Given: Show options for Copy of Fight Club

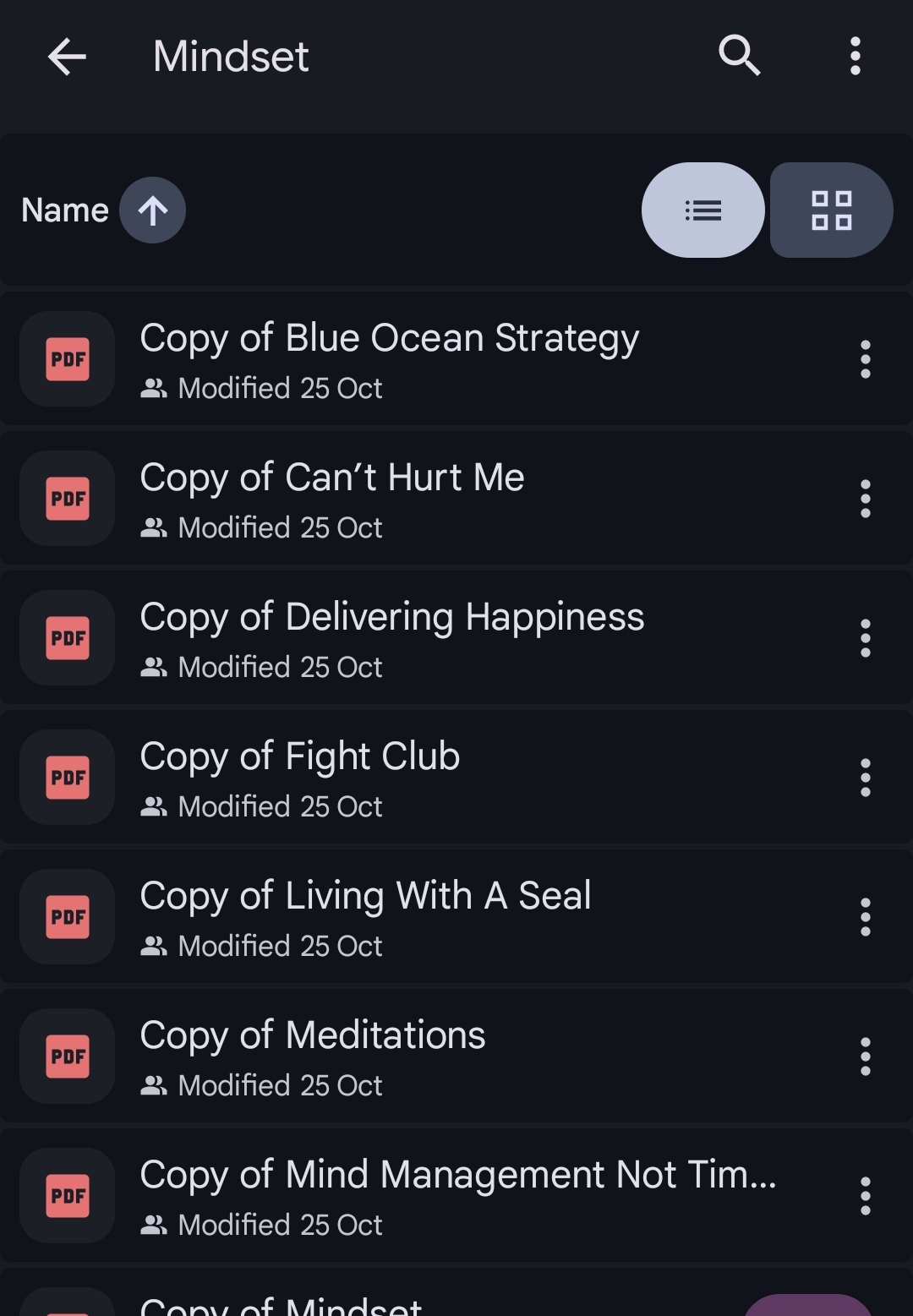Looking at the screenshot, I should (865, 778).
